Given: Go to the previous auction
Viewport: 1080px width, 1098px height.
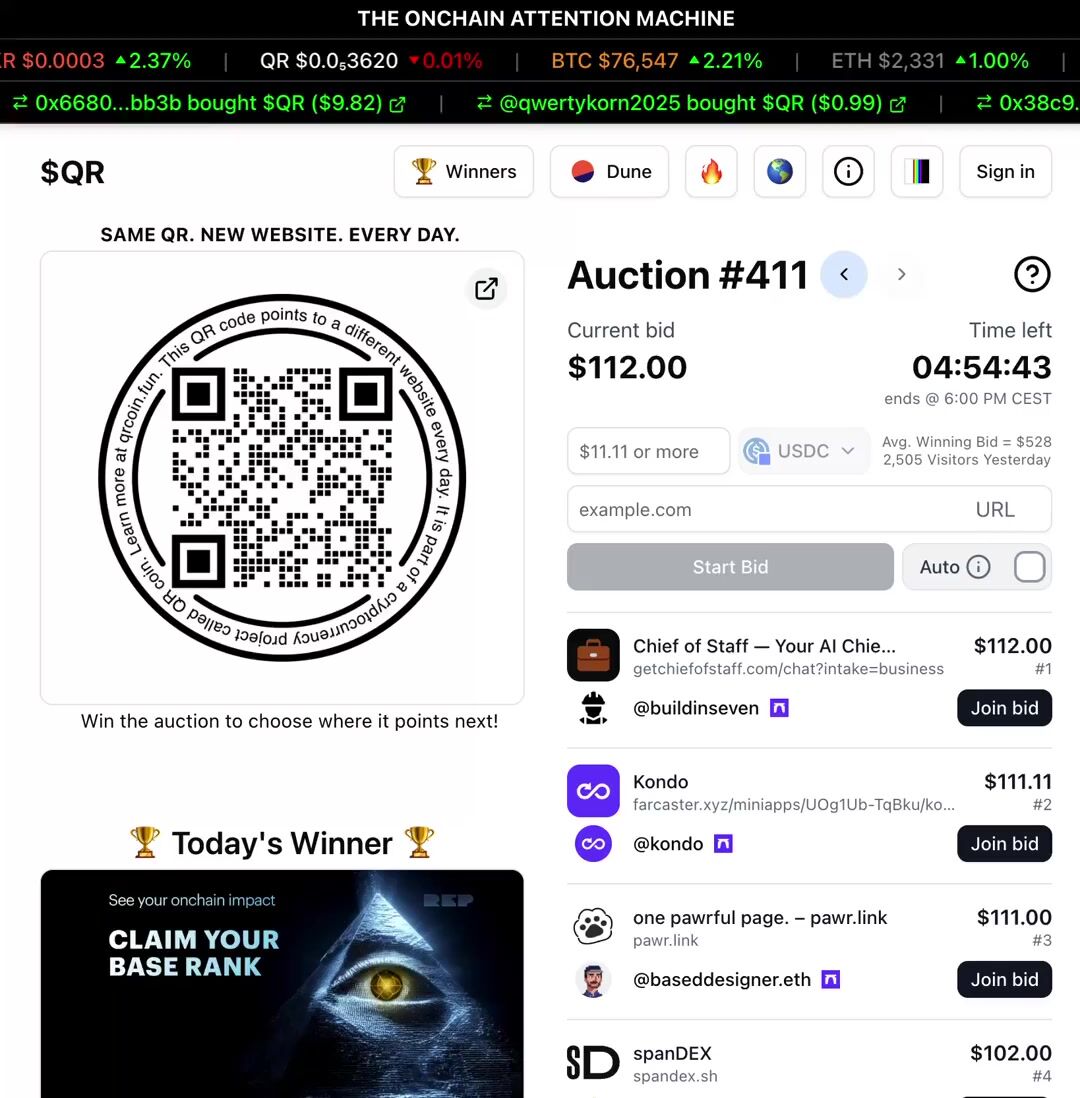Looking at the screenshot, I should [x=844, y=274].
